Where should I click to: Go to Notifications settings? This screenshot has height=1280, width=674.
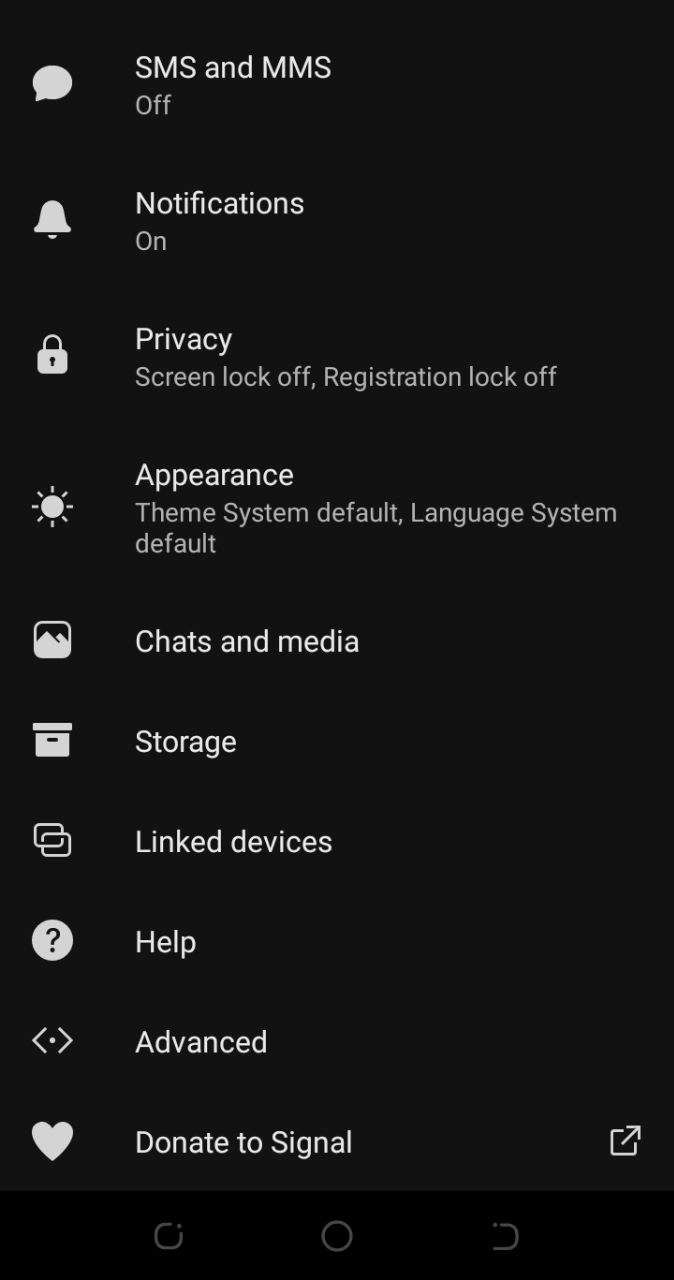pyautogui.click(x=220, y=220)
